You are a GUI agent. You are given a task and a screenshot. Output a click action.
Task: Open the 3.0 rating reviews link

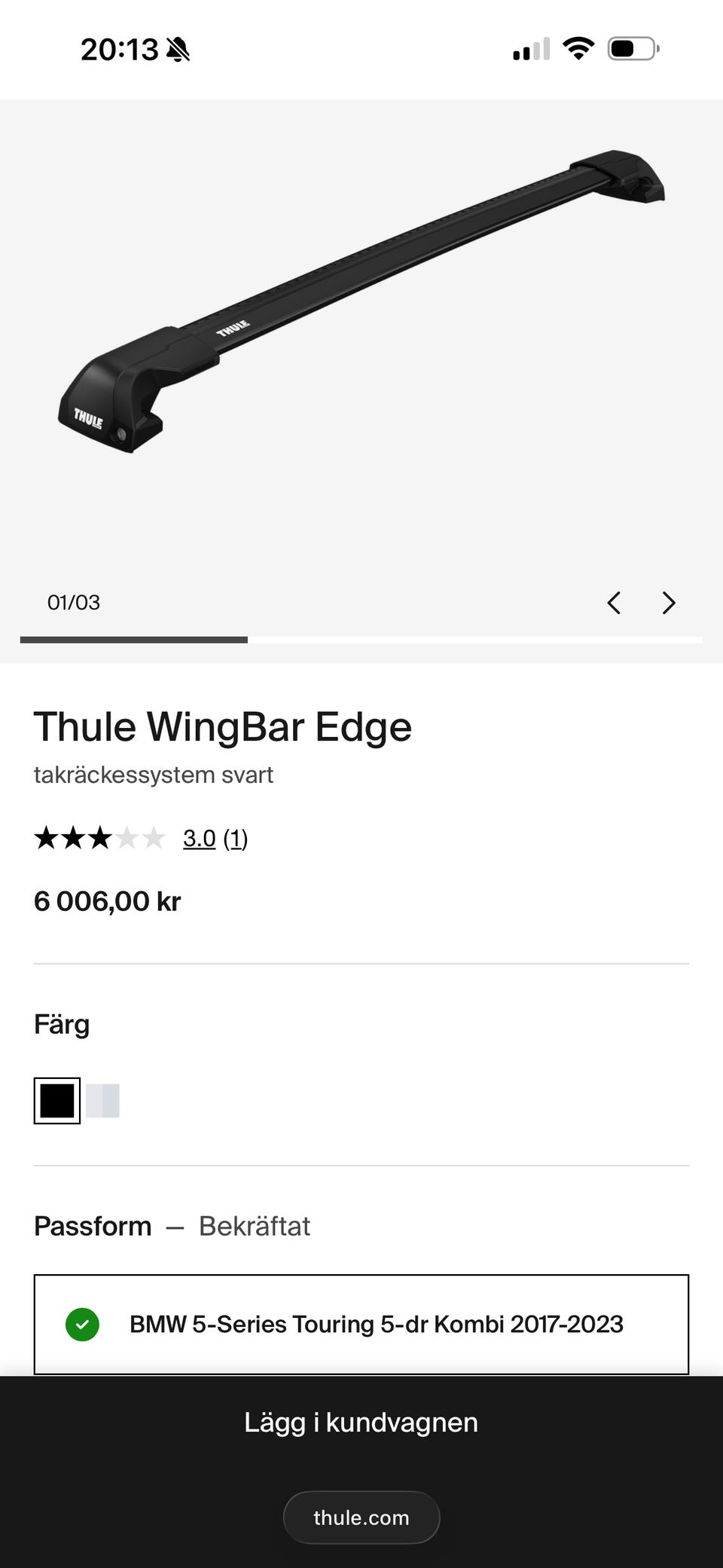click(215, 838)
